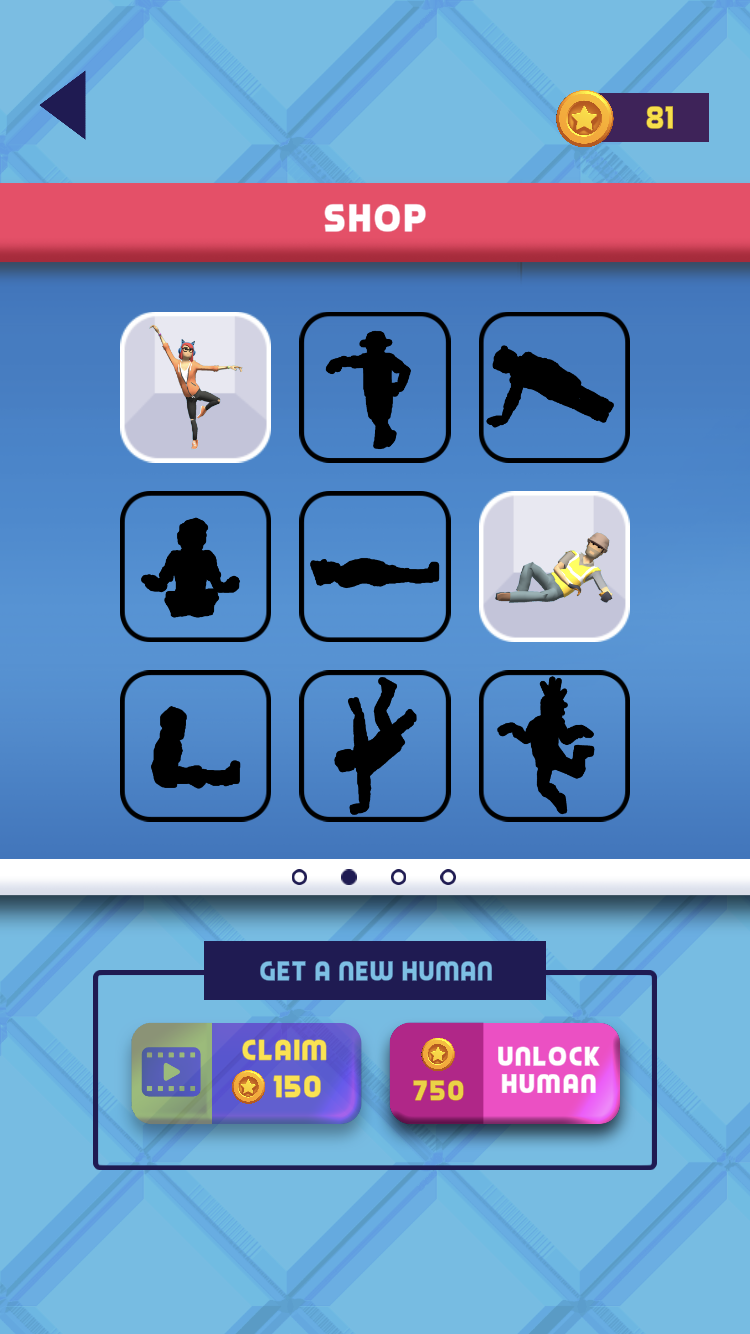The height and width of the screenshot is (1334, 750).
Task: Tap the locked push-up pose silhouette
Action: click(554, 387)
